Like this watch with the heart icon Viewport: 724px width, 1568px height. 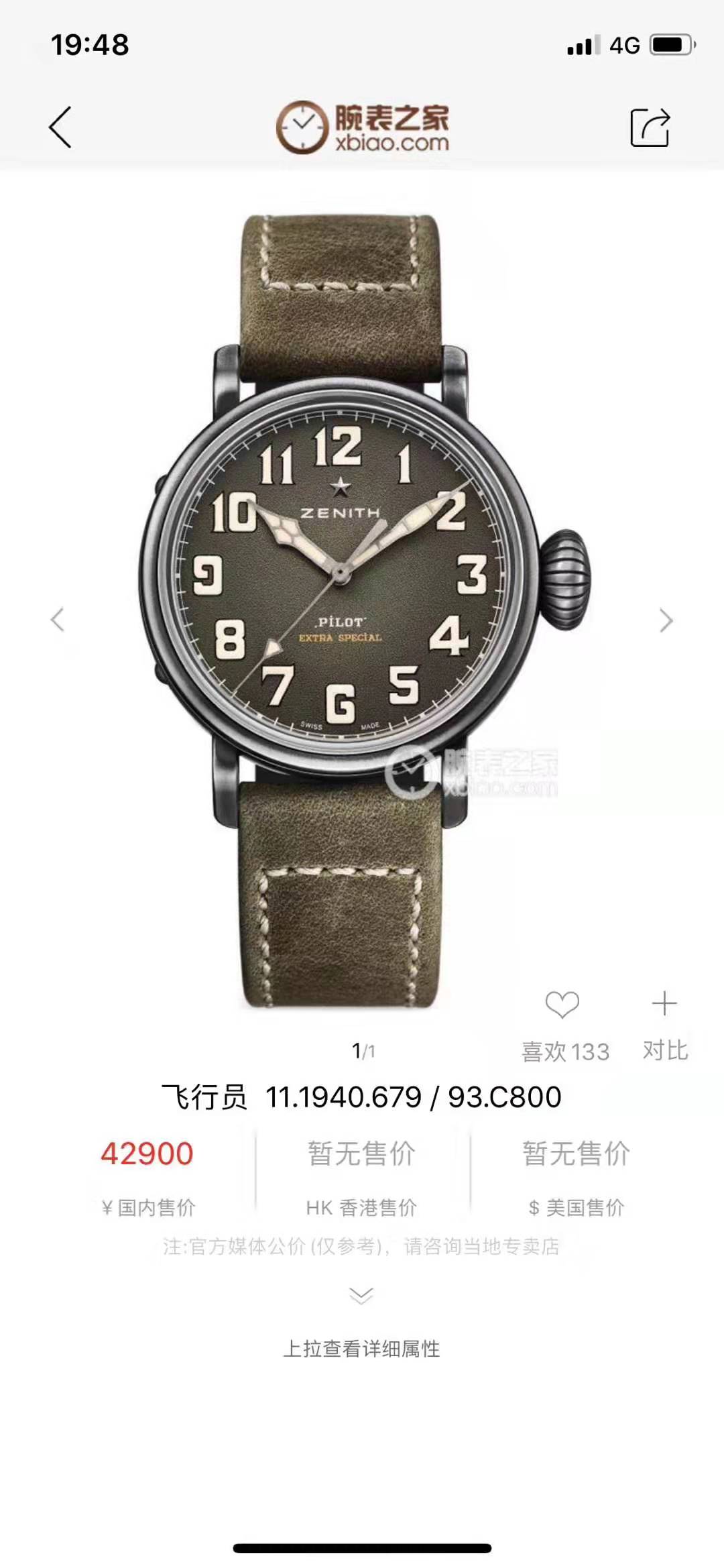(562, 1005)
